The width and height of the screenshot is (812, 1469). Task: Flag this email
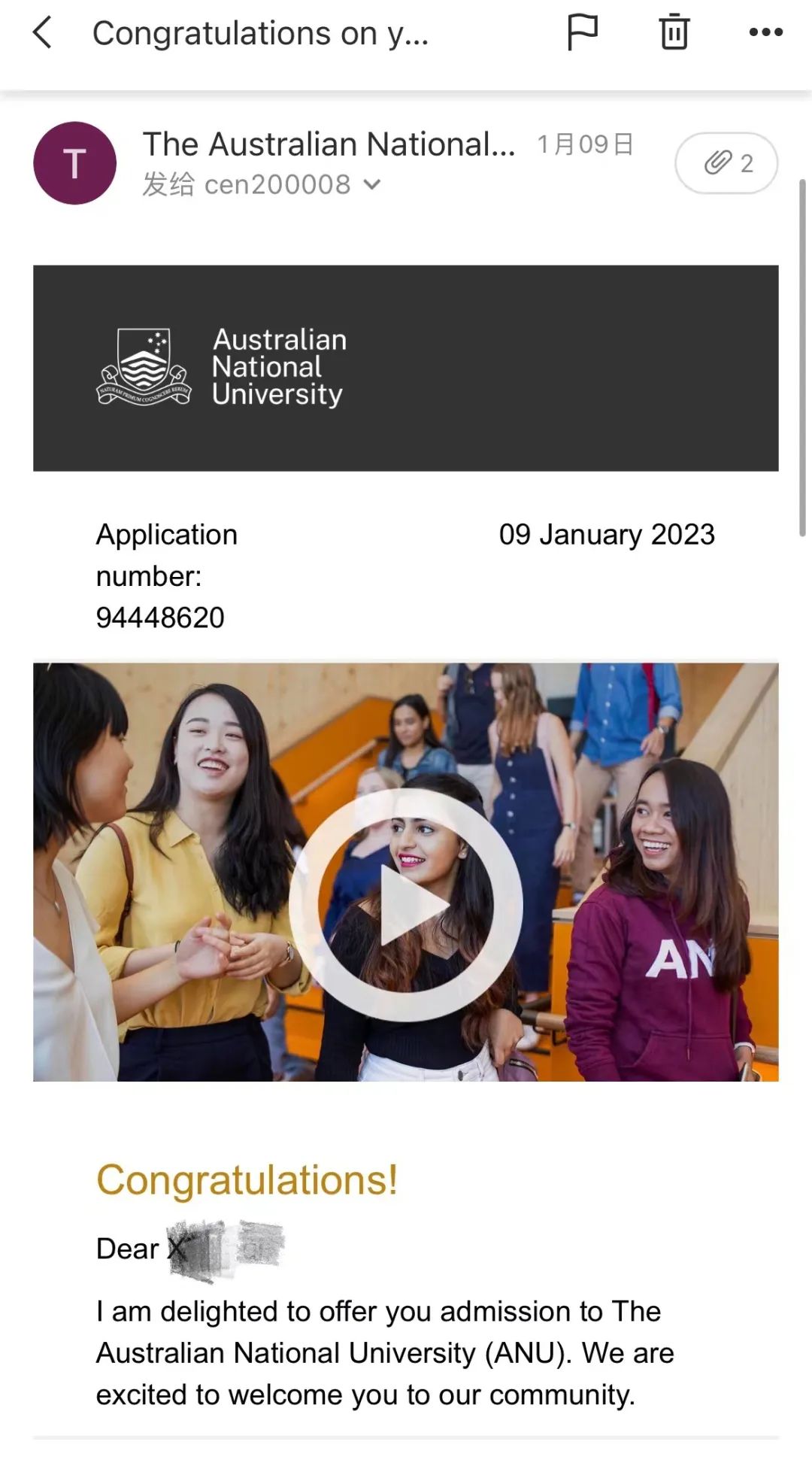[582, 32]
